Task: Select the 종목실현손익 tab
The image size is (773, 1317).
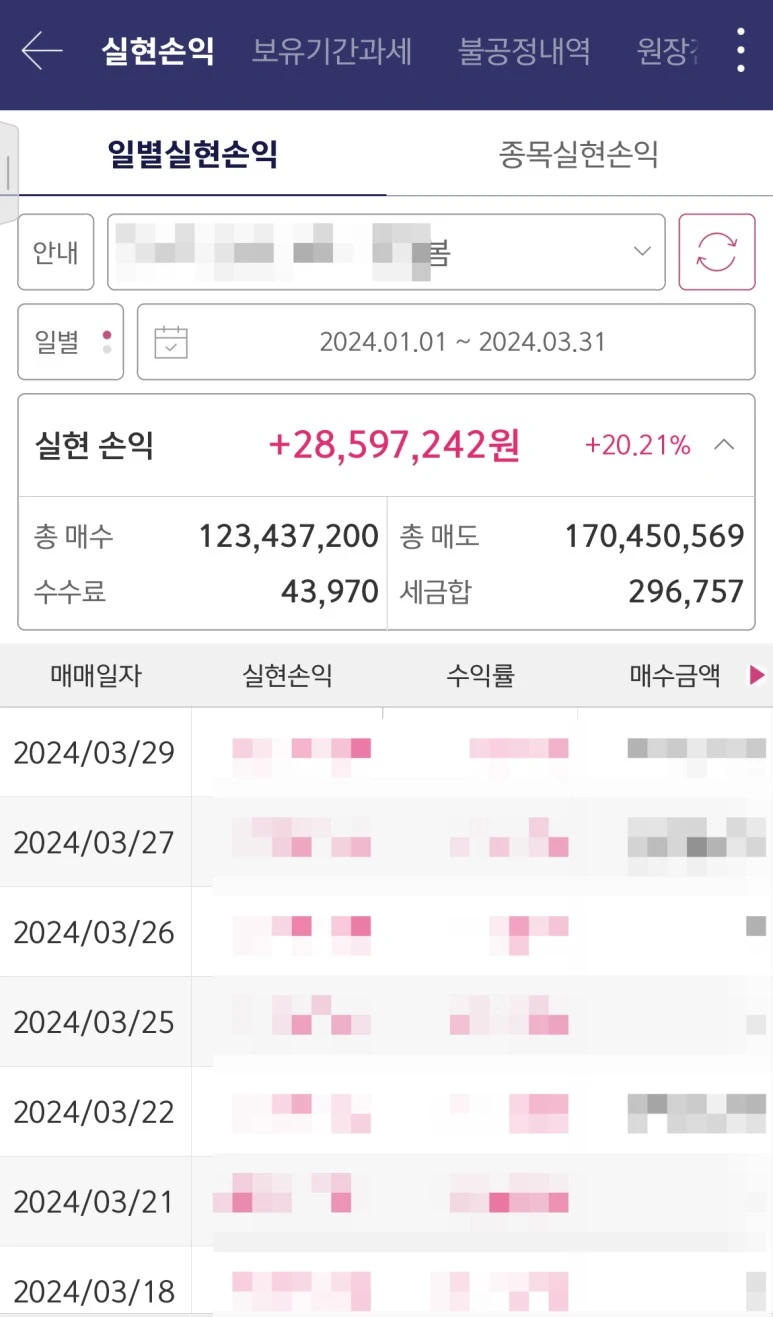Action: coord(579,154)
